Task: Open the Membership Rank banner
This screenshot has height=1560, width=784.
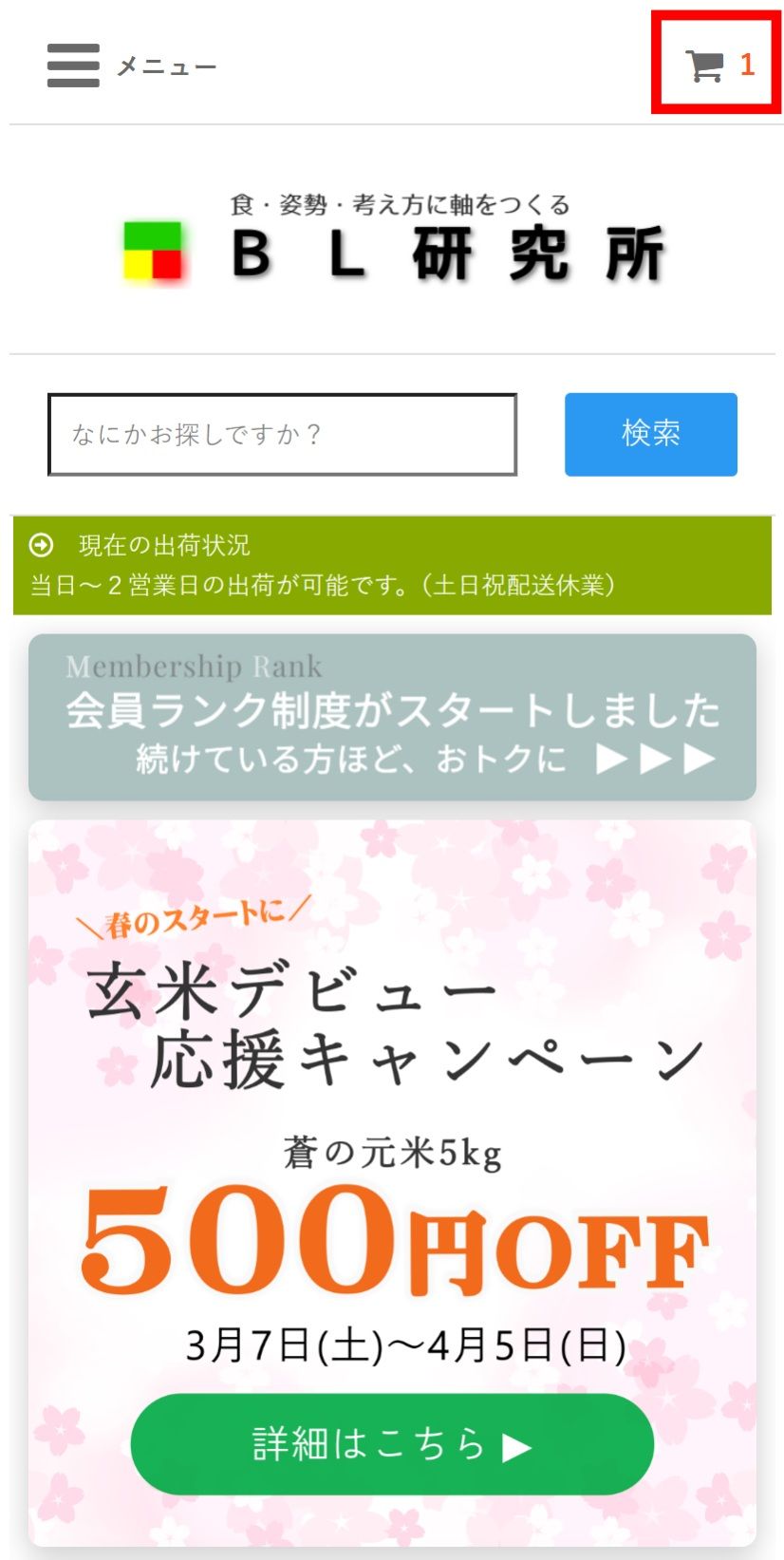Action: tap(392, 717)
